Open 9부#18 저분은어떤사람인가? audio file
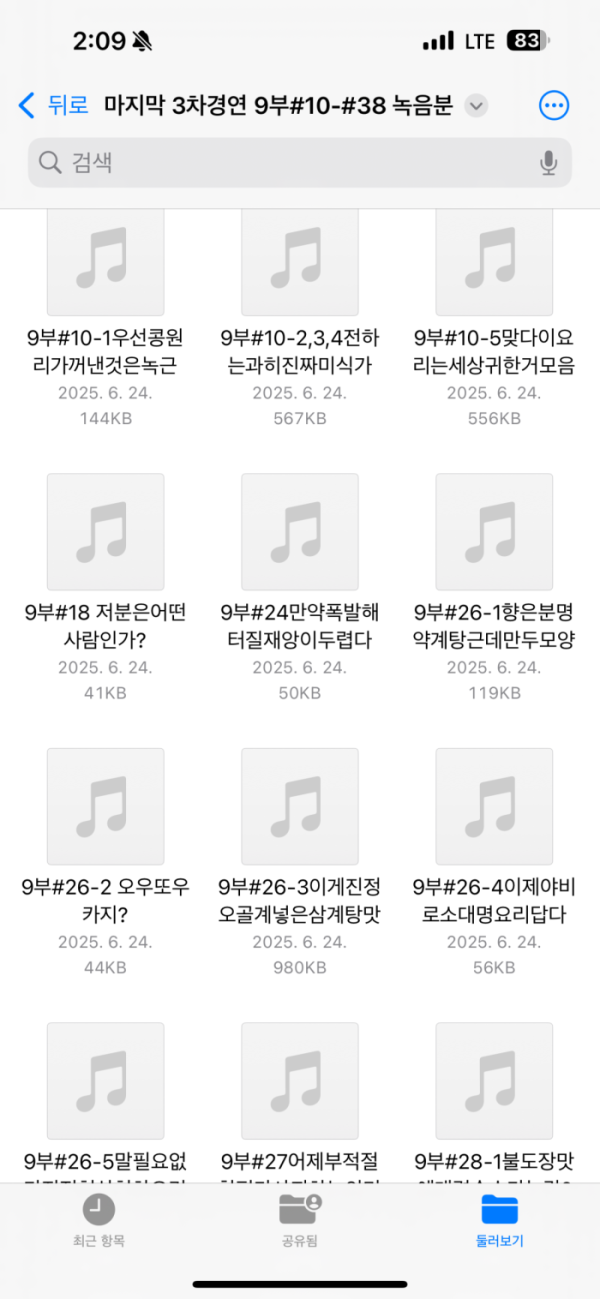The width and height of the screenshot is (600, 1299). click(x=105, y=532)
